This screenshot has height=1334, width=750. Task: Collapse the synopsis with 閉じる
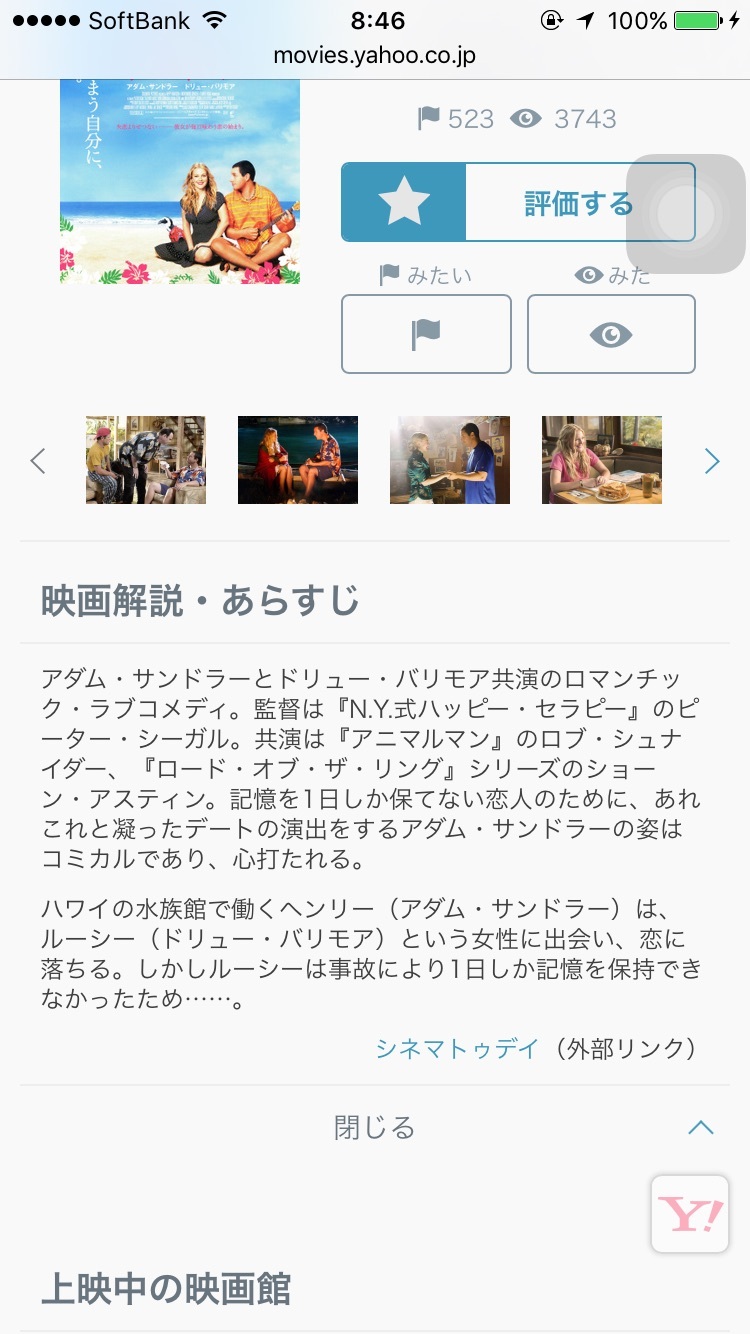[375, 1128]
